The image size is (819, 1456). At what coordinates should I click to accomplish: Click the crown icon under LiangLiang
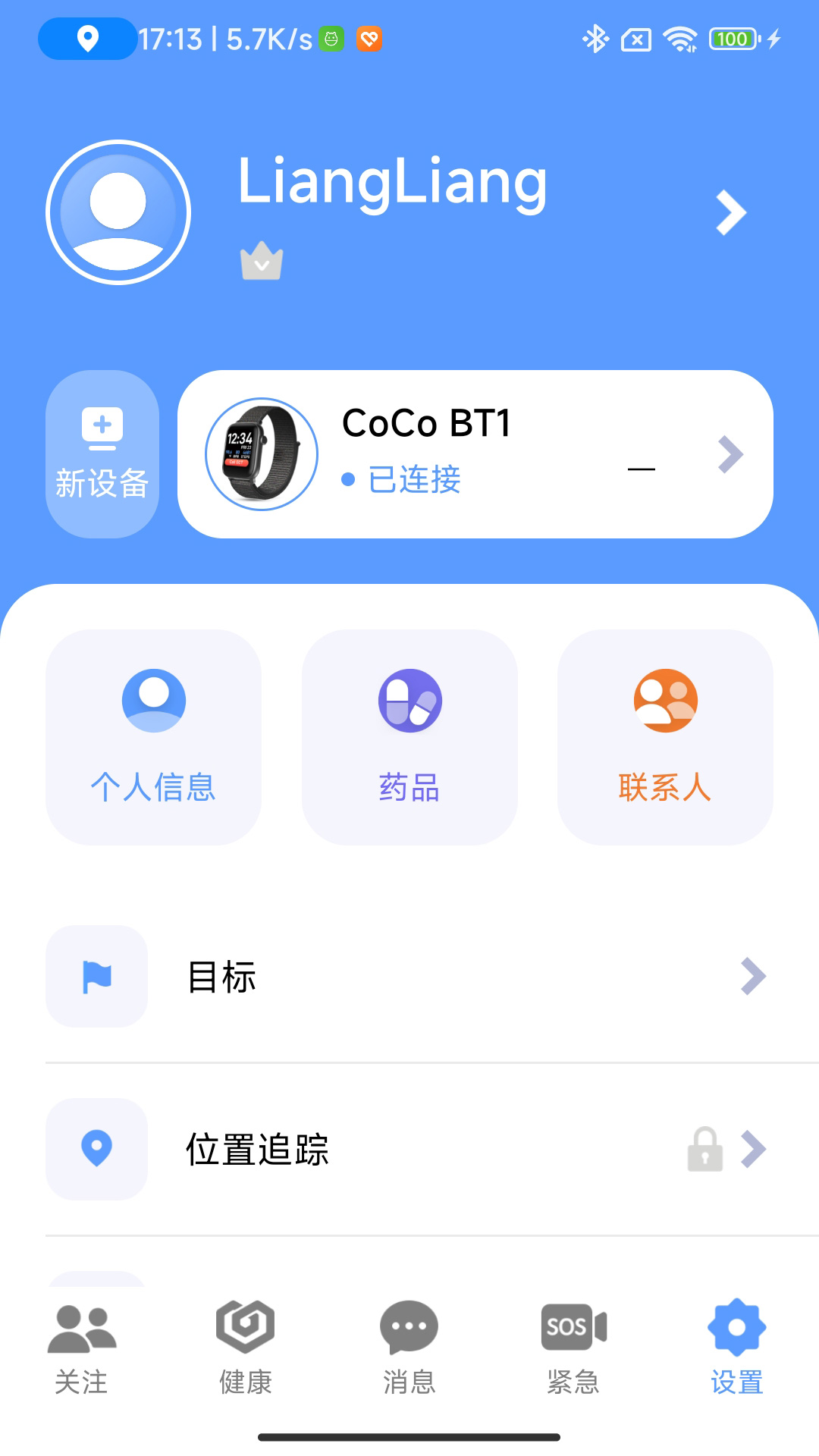coord(262,261)
